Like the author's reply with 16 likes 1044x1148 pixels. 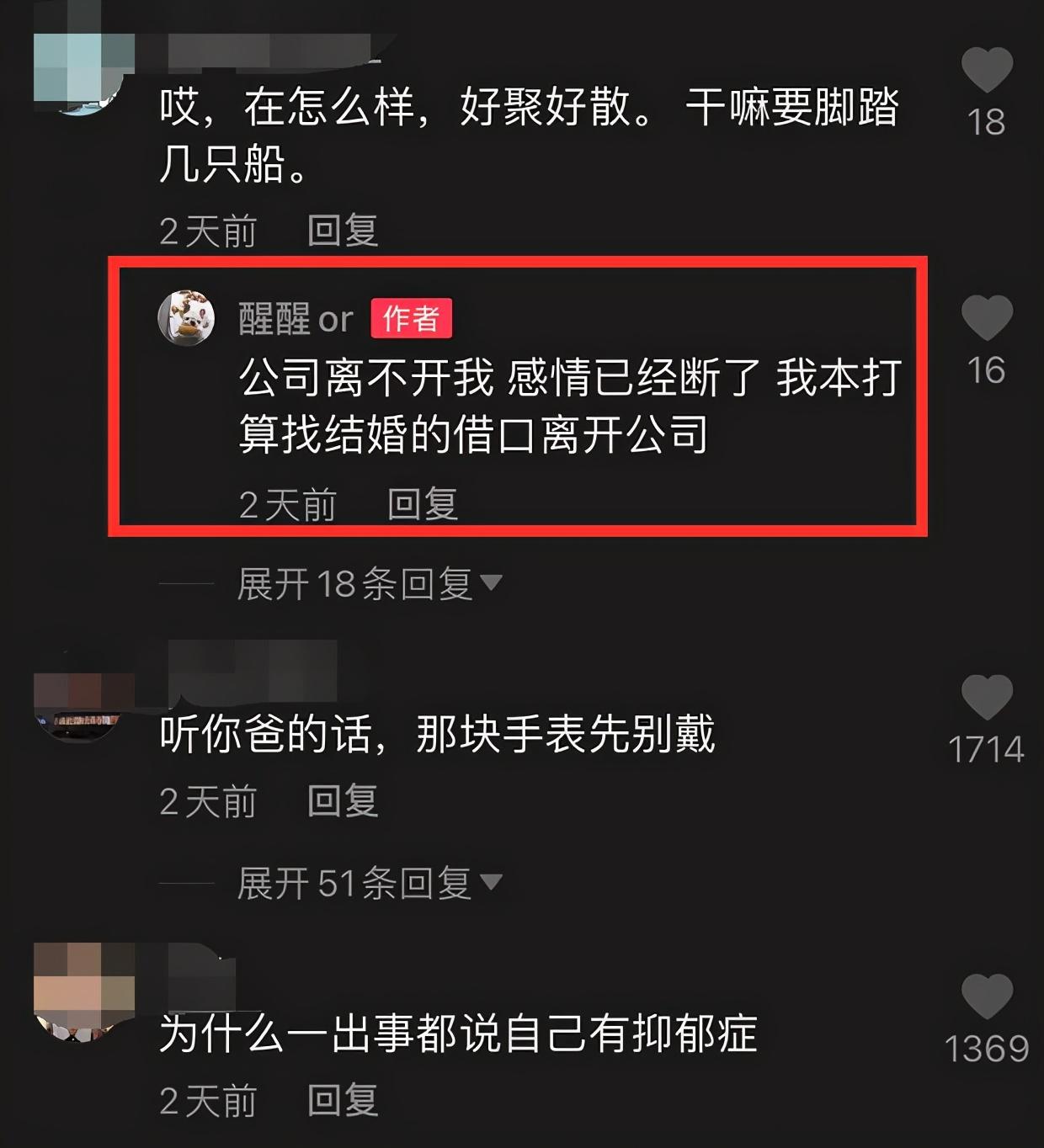click(987, 317)
